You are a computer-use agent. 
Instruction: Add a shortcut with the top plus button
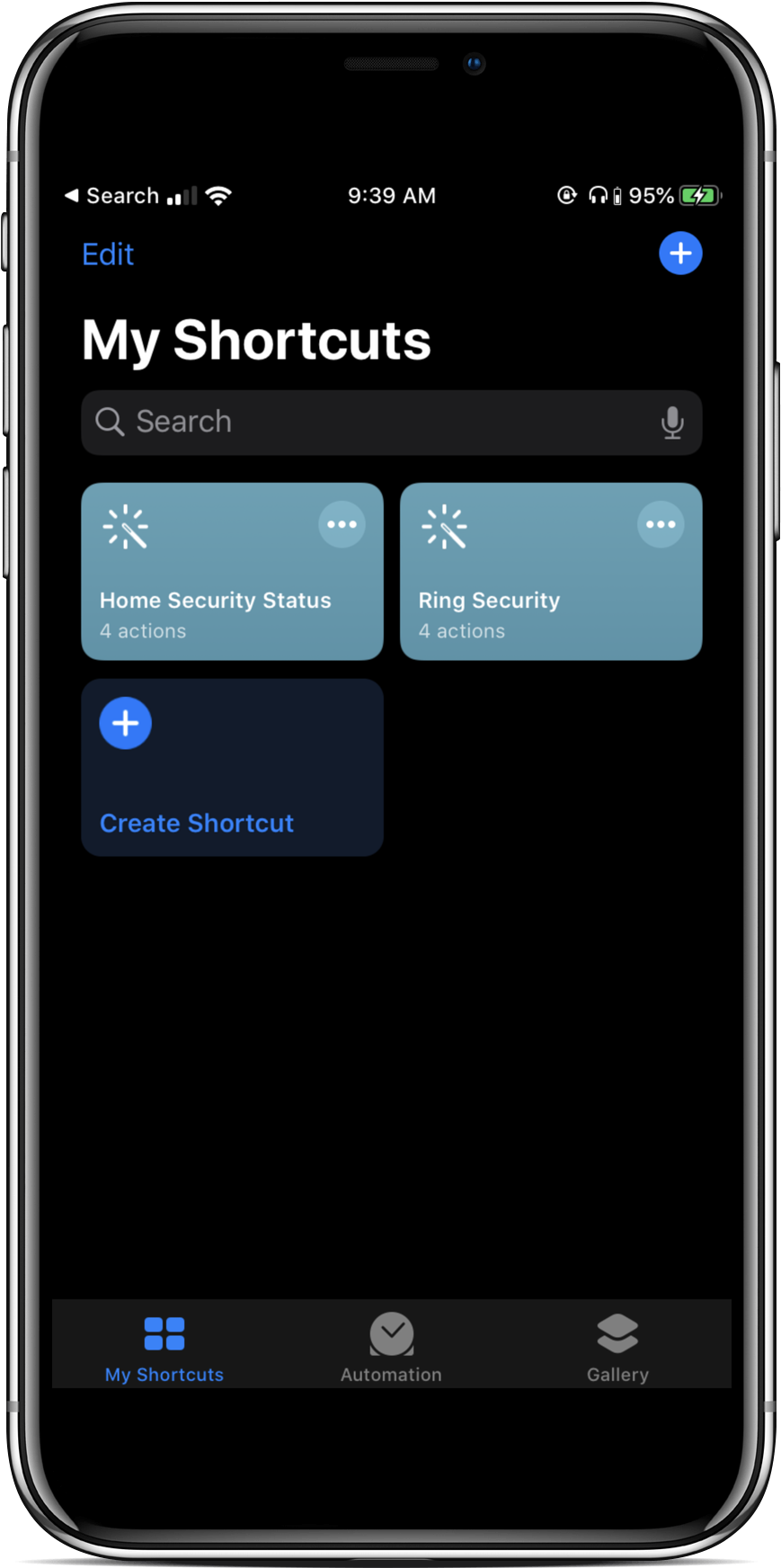click(680, 254)
